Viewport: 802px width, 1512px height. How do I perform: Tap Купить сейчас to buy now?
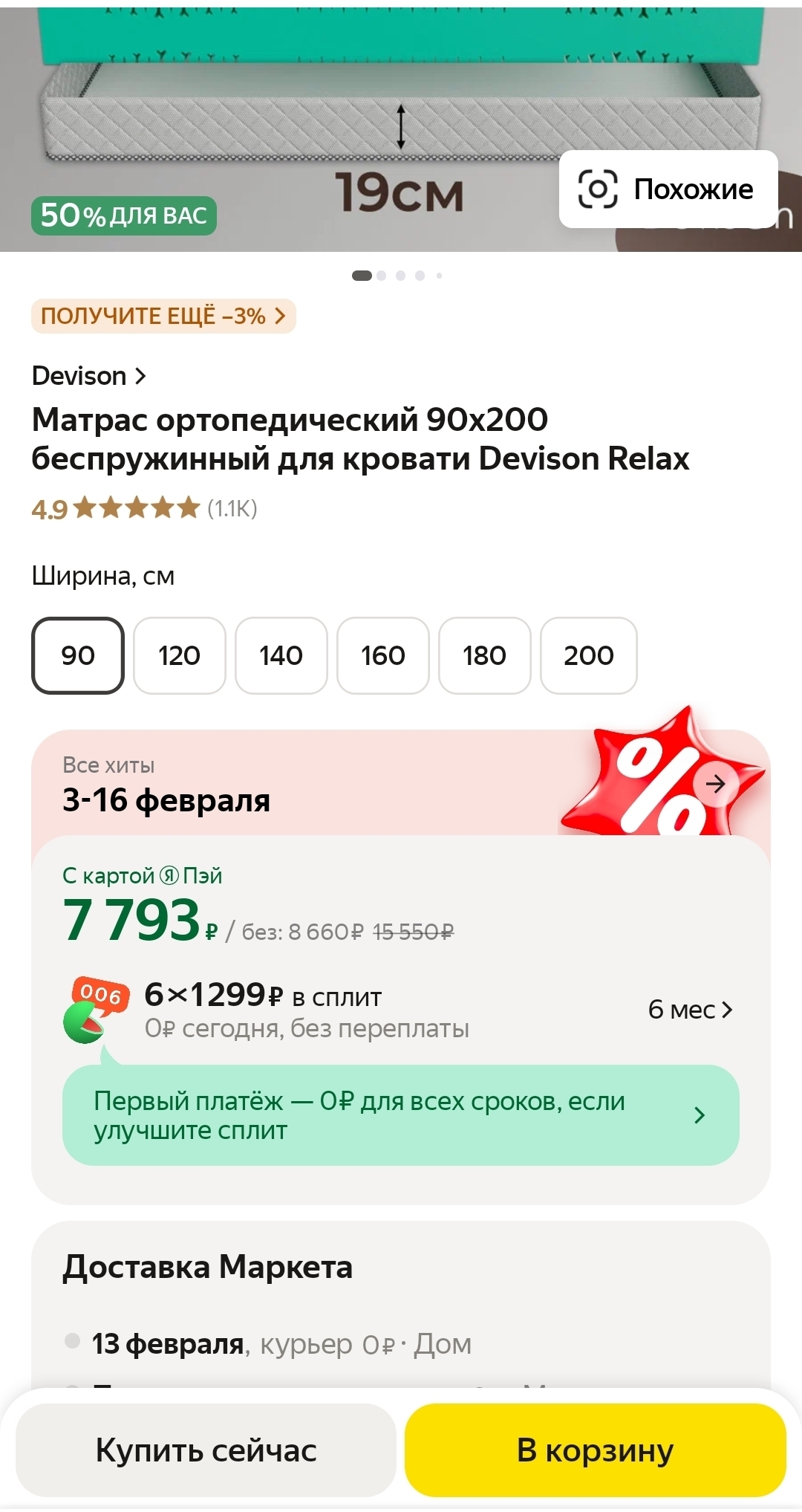[x=206, y=1450]
